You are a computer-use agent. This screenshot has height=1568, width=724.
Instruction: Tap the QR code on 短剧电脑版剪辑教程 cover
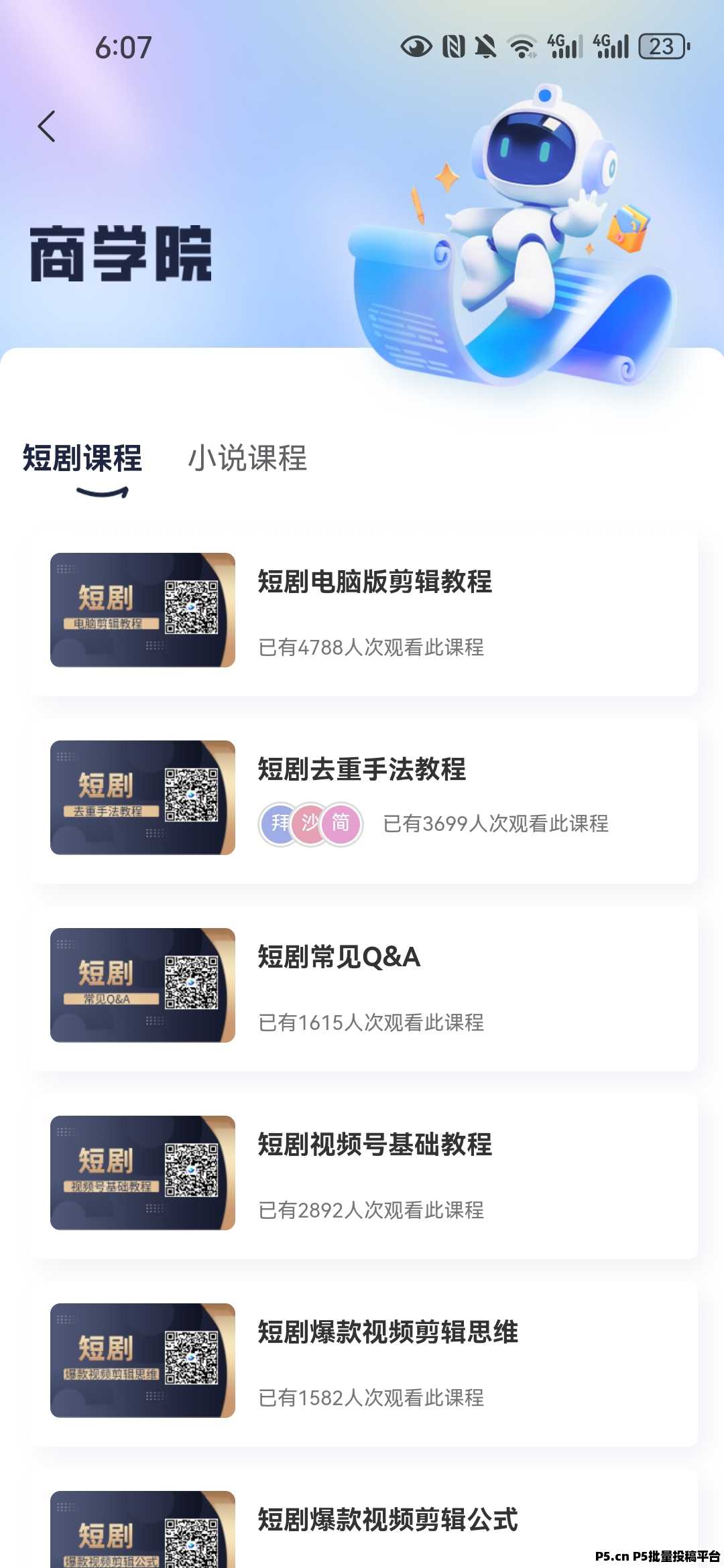[191, 606]
